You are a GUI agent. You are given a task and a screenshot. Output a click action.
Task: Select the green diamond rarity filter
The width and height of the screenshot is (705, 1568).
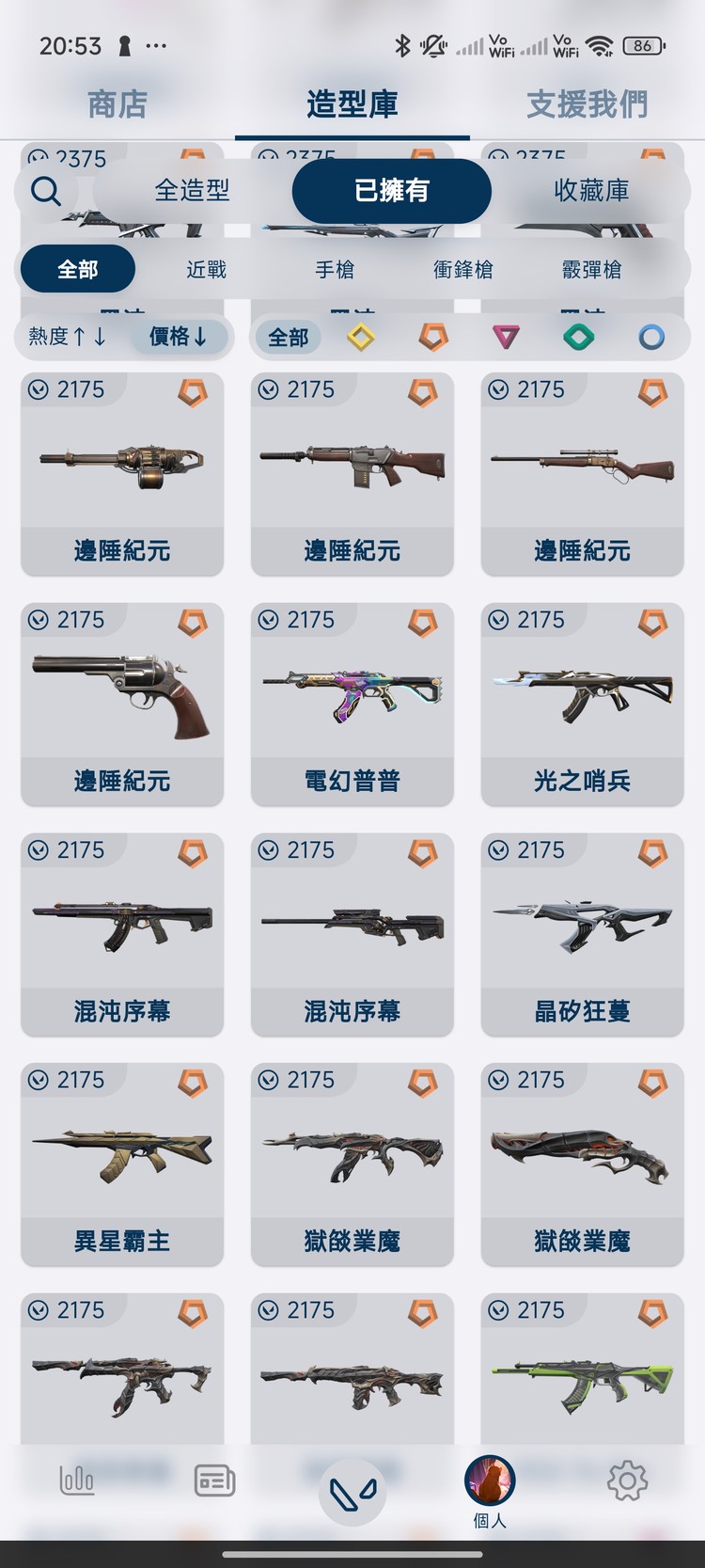(x=578, y=337)
